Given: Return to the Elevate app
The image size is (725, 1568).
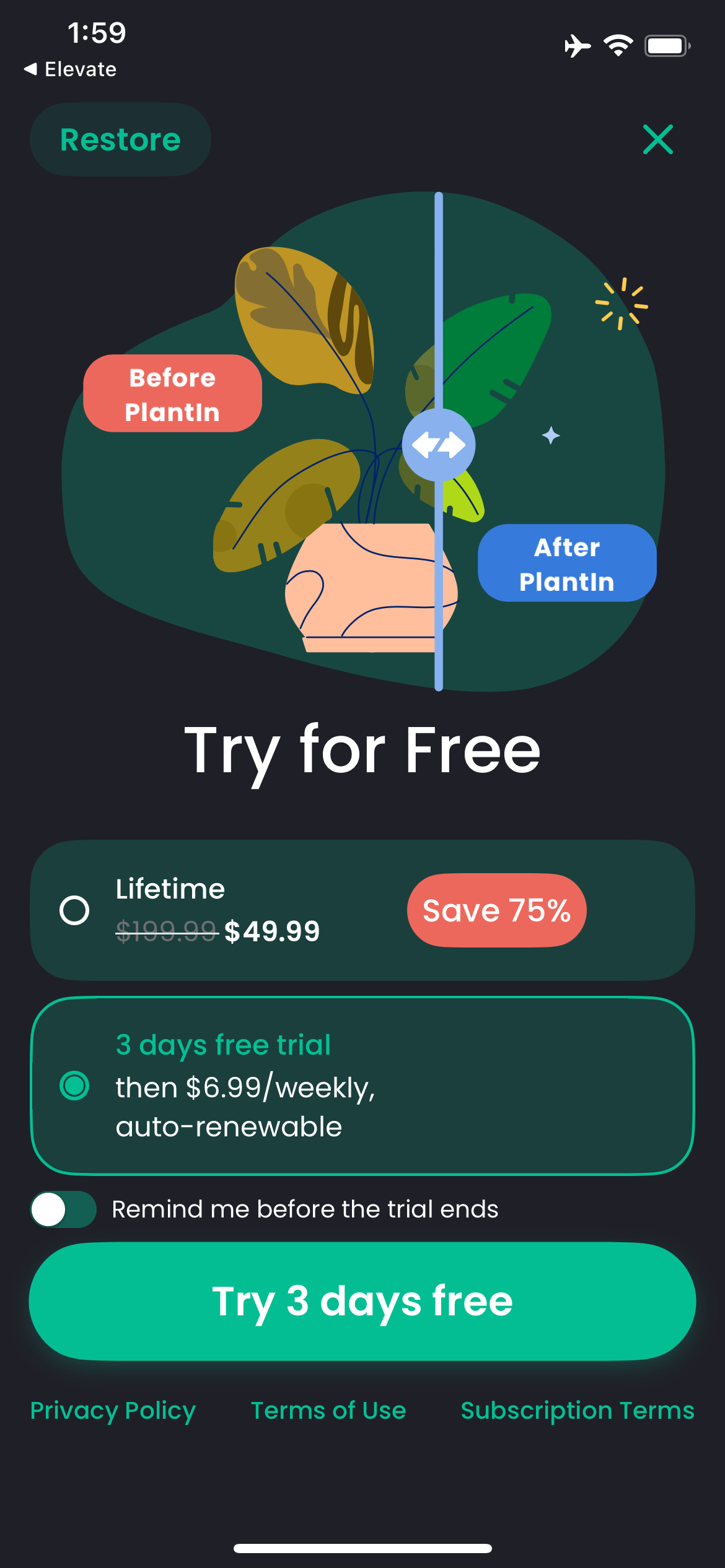Looking at the screenshot, I should [69, 69].
